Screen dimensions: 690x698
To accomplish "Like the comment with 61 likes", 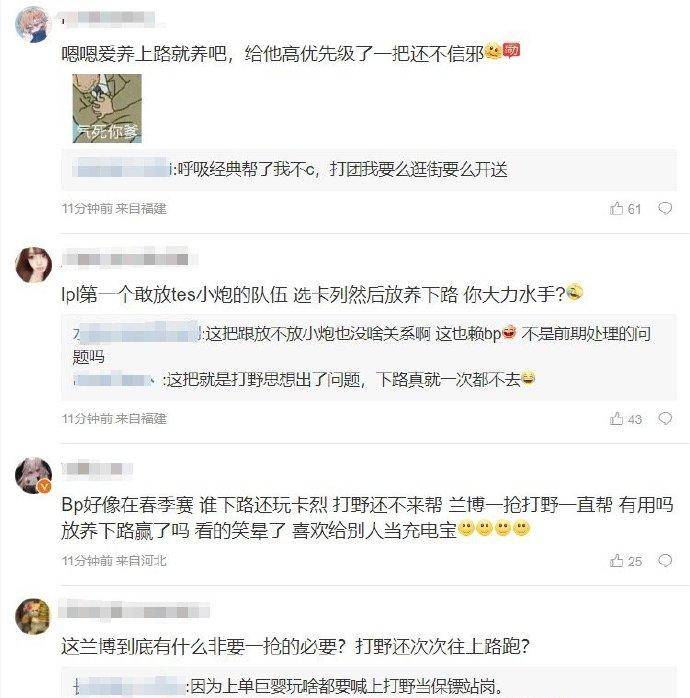I will 618,209.
